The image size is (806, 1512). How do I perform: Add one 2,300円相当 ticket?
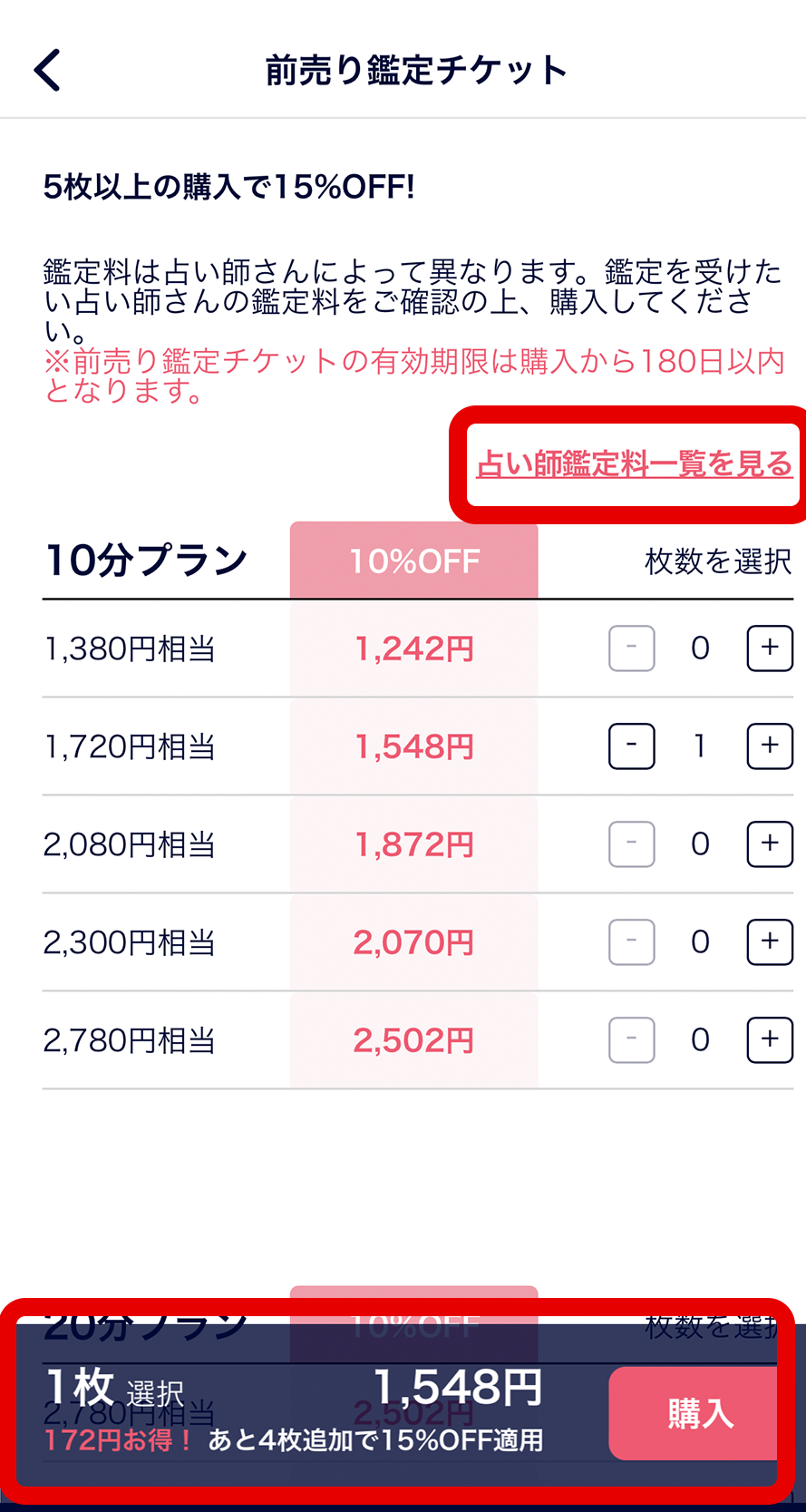769,941
